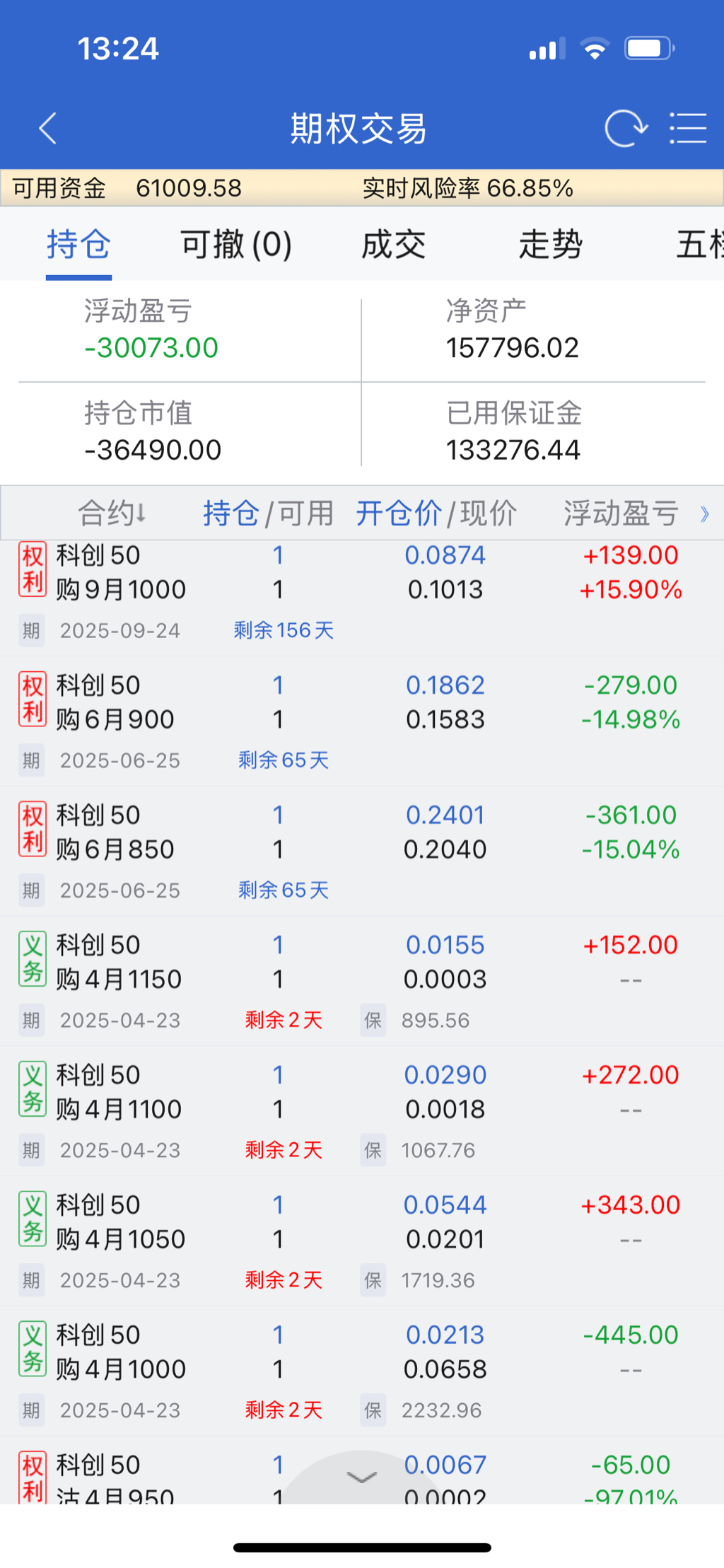The image size is (724, 1568).
Task: Select the 持仓 tab
Action: [78, 245]
